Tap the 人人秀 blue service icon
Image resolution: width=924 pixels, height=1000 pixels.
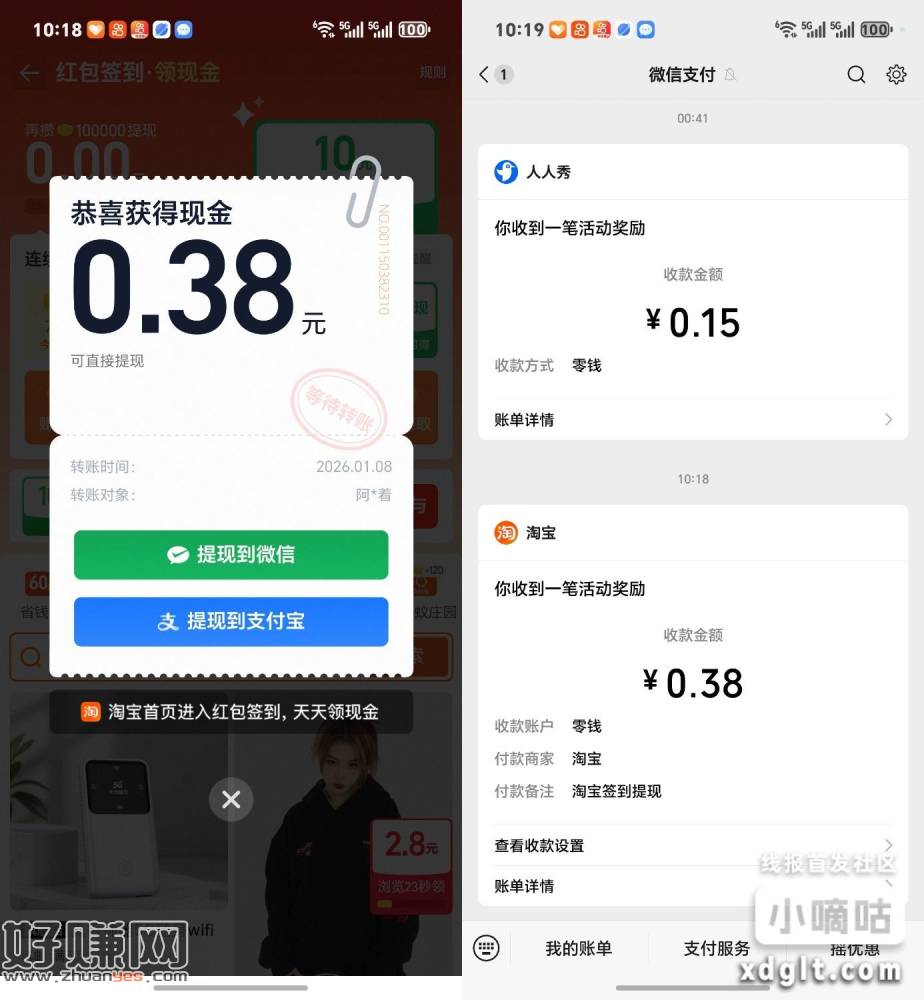point(508,171)
